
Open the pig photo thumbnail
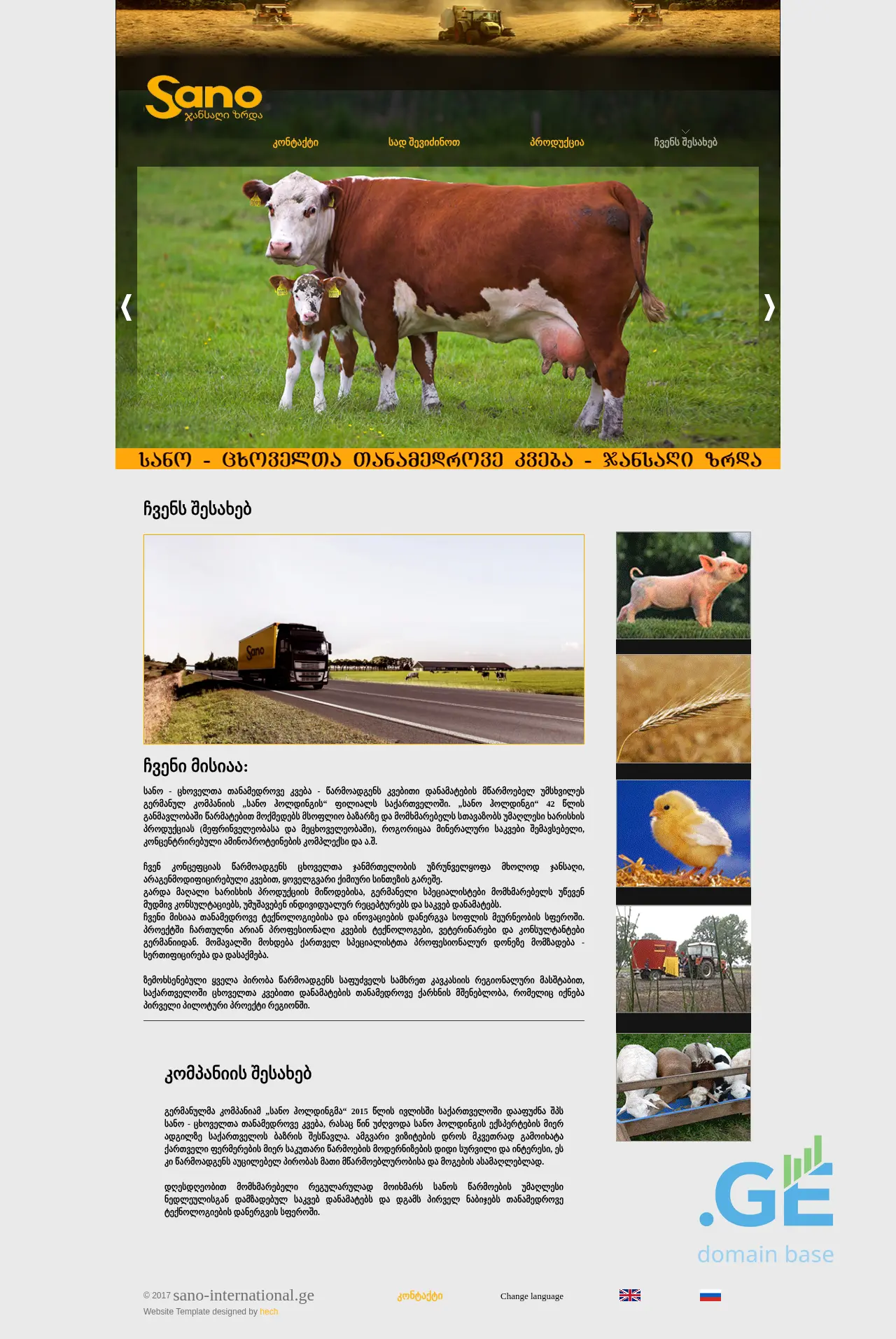683,585
